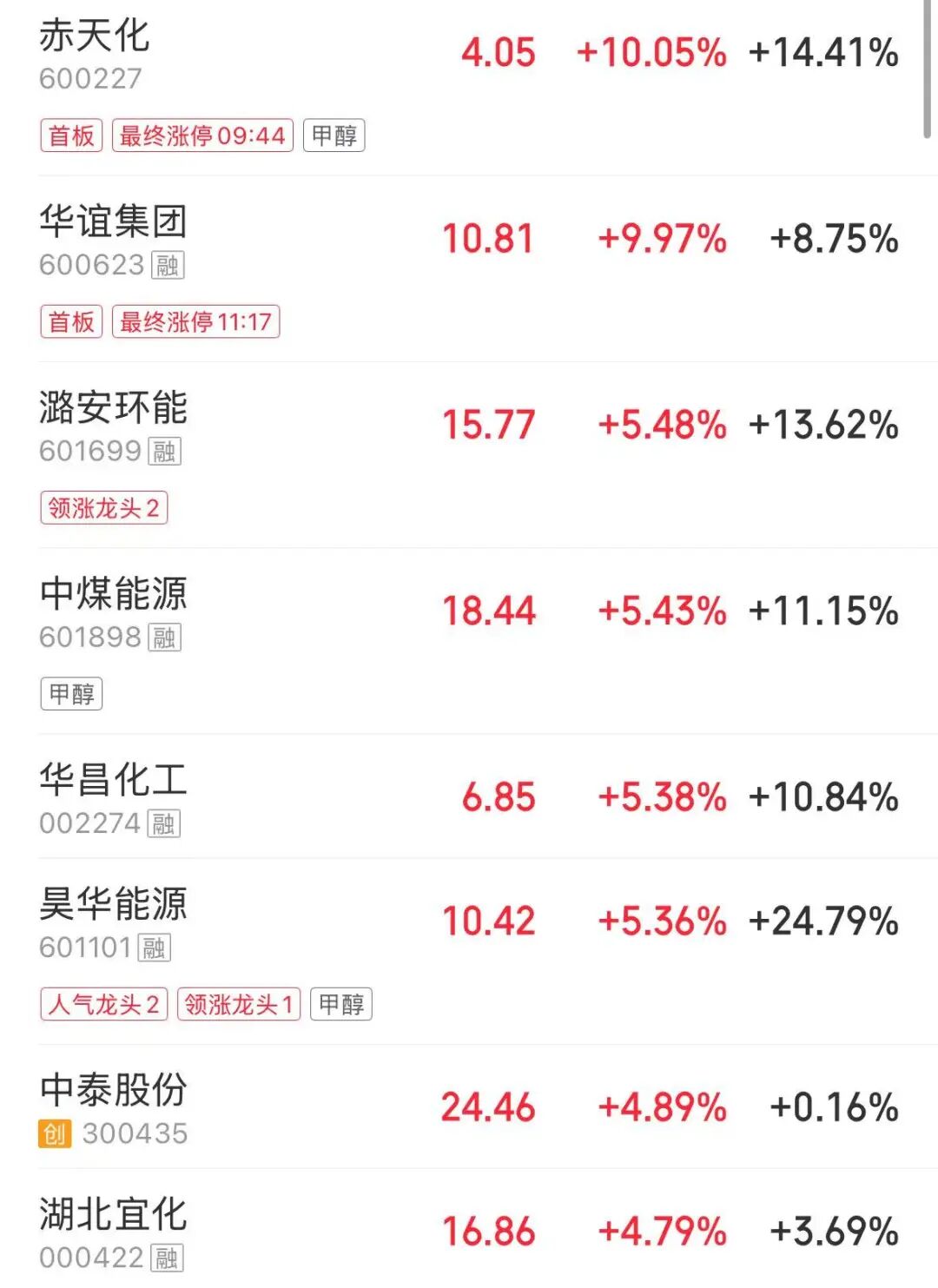The width and height of the screenshot is (938, 1288).
Task: Tap the 人气龙头 2 badge under 昊华能源
Action: [104, 1005]
